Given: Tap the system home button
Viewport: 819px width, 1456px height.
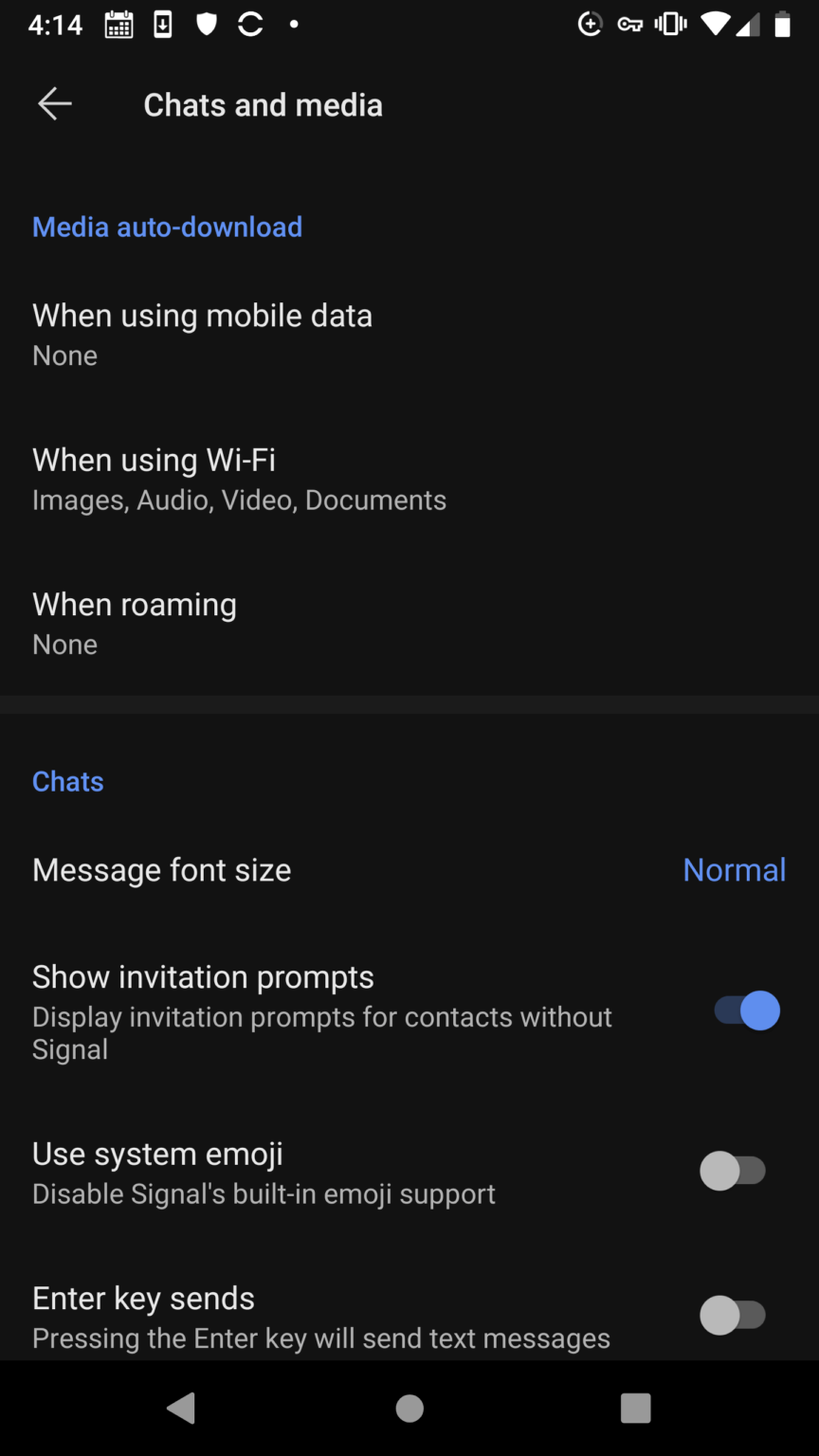Looking at the screenshot, I should 409,1409.
